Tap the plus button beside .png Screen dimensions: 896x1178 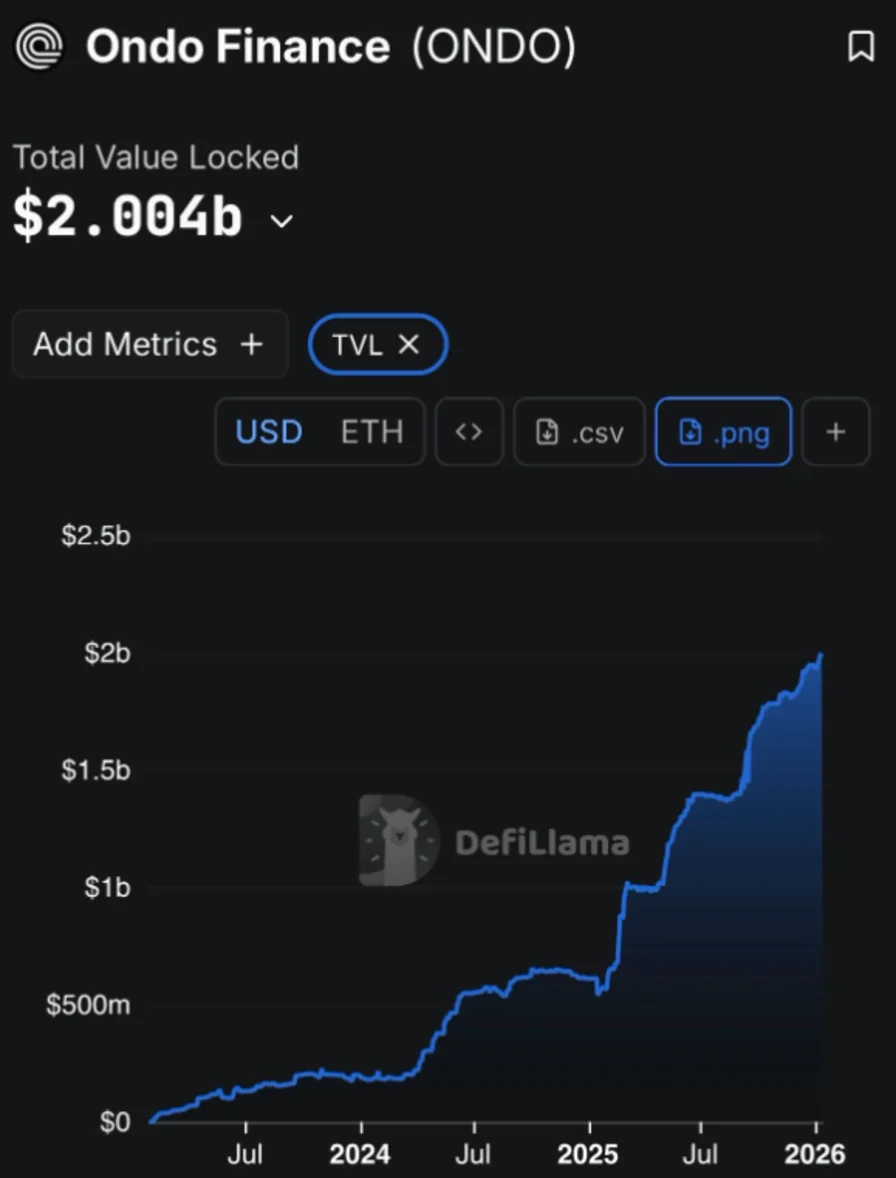[x=836, y=432]
